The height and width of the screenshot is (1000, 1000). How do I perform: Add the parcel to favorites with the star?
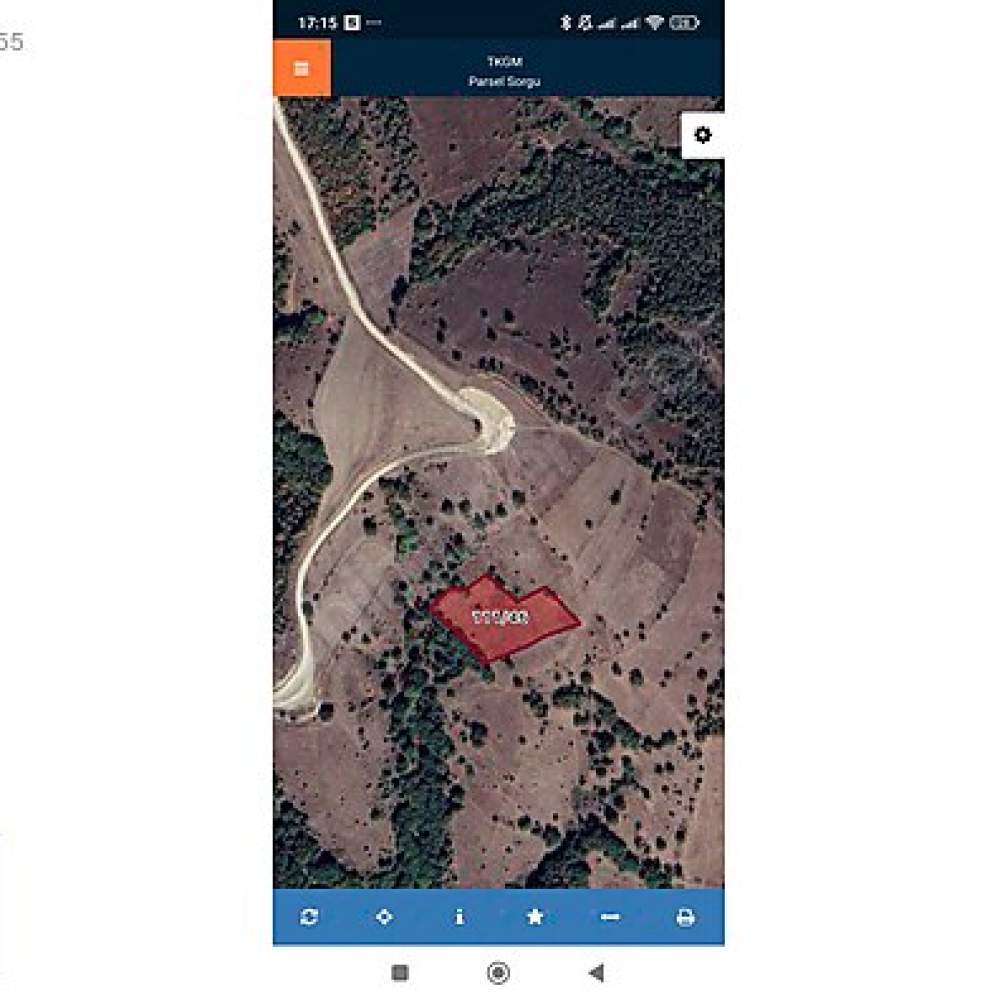[x=535, y=916]
